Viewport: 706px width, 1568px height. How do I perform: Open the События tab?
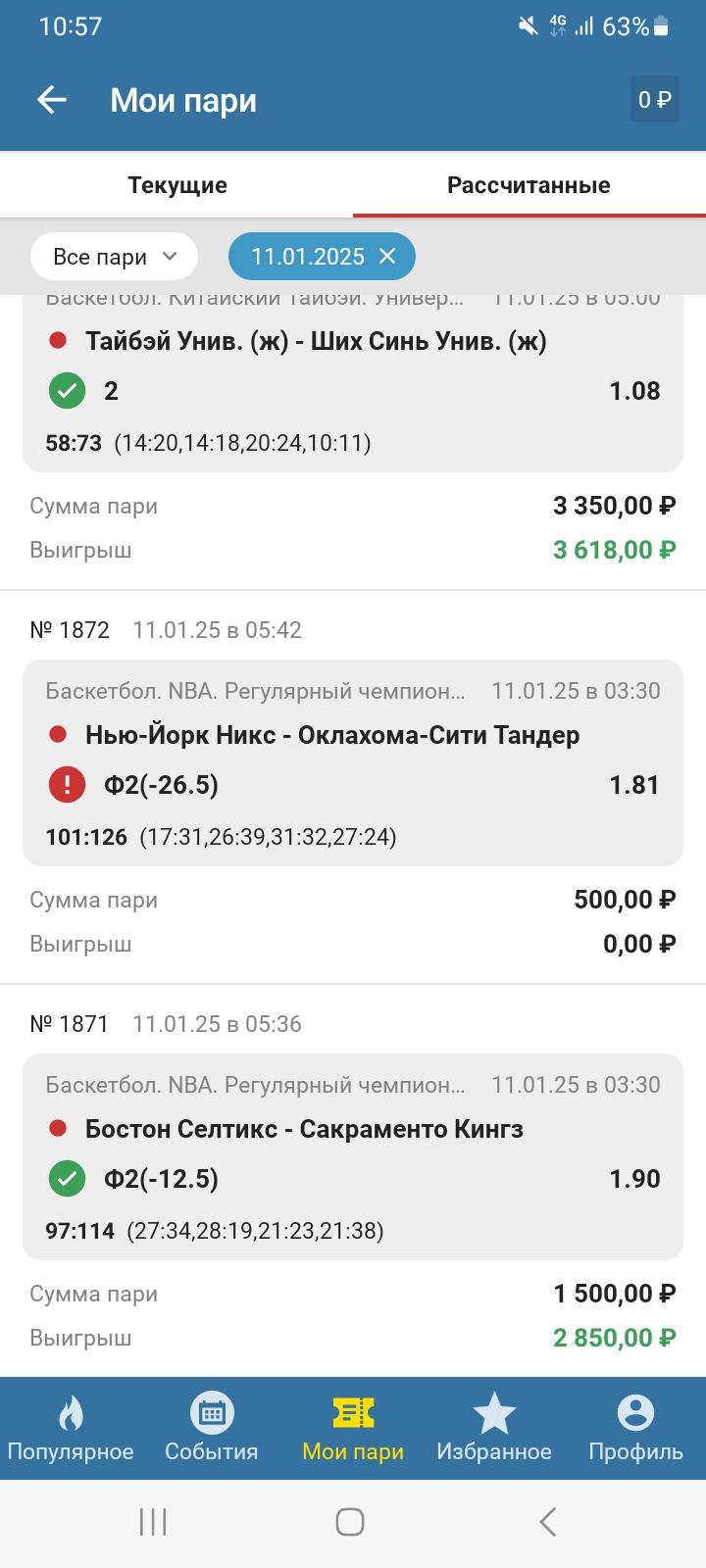tap(212, 1428)
